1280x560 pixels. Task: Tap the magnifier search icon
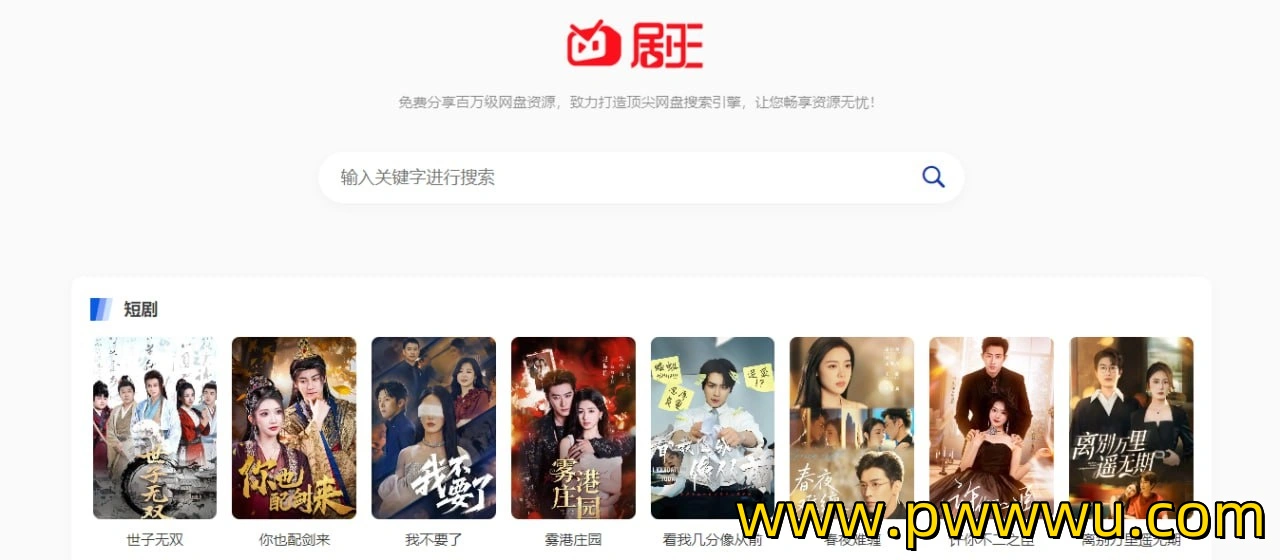[933, 177]
